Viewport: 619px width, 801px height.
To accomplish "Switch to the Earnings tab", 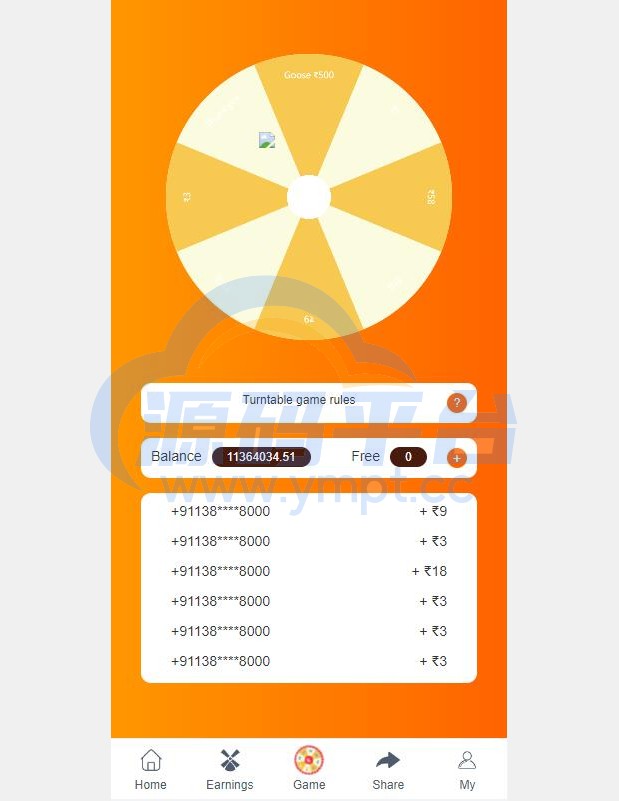I will (230, 769).
